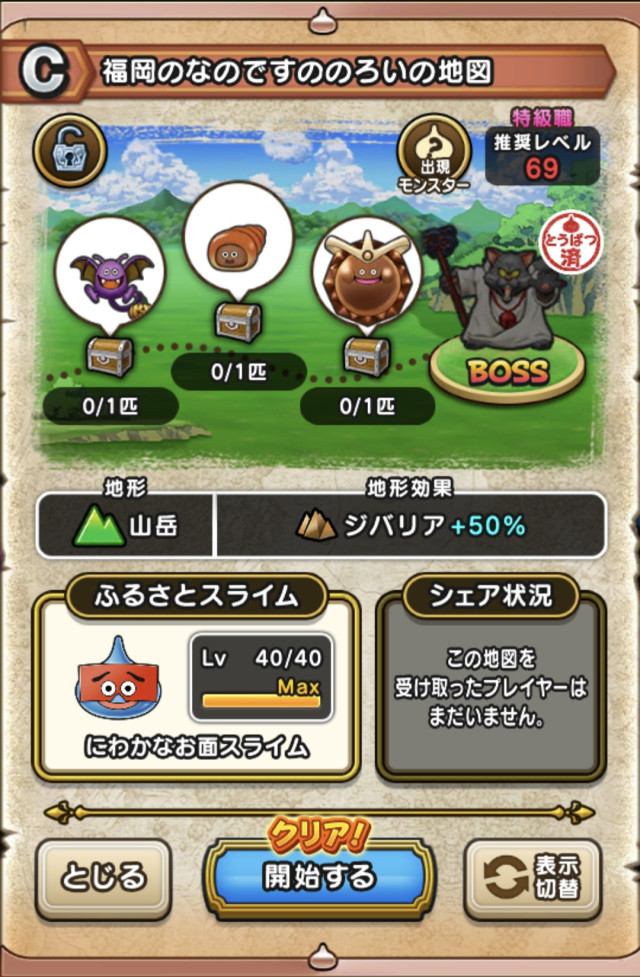640x977 pixels.
Task: Close the map dialog with とじる
Action: [x=104, y=878]
